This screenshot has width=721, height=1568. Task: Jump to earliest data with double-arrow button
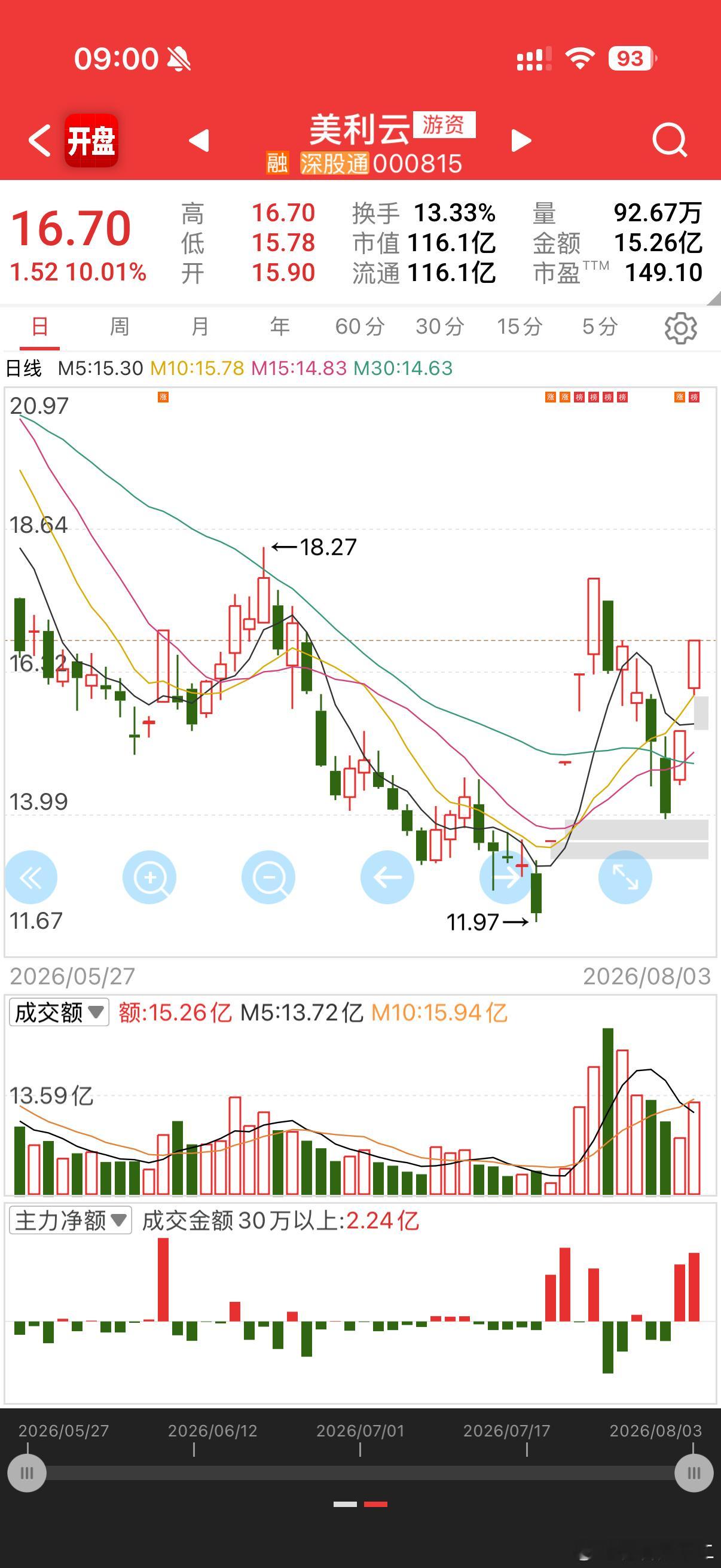coord(31,877)
